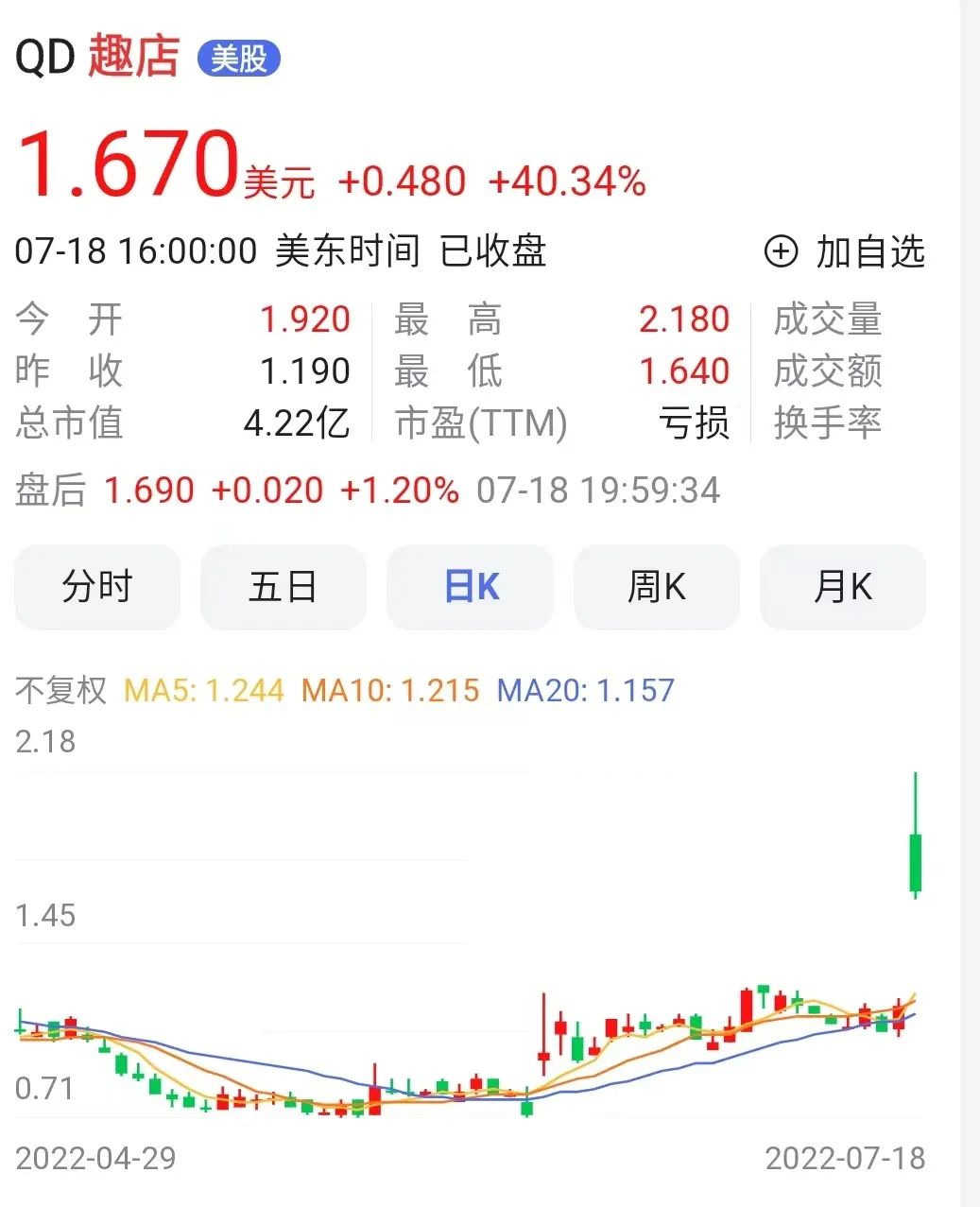980x1207 pixels.
Task: Switch to the 周K weekly chart tab
Action: (x=656, y=587)
